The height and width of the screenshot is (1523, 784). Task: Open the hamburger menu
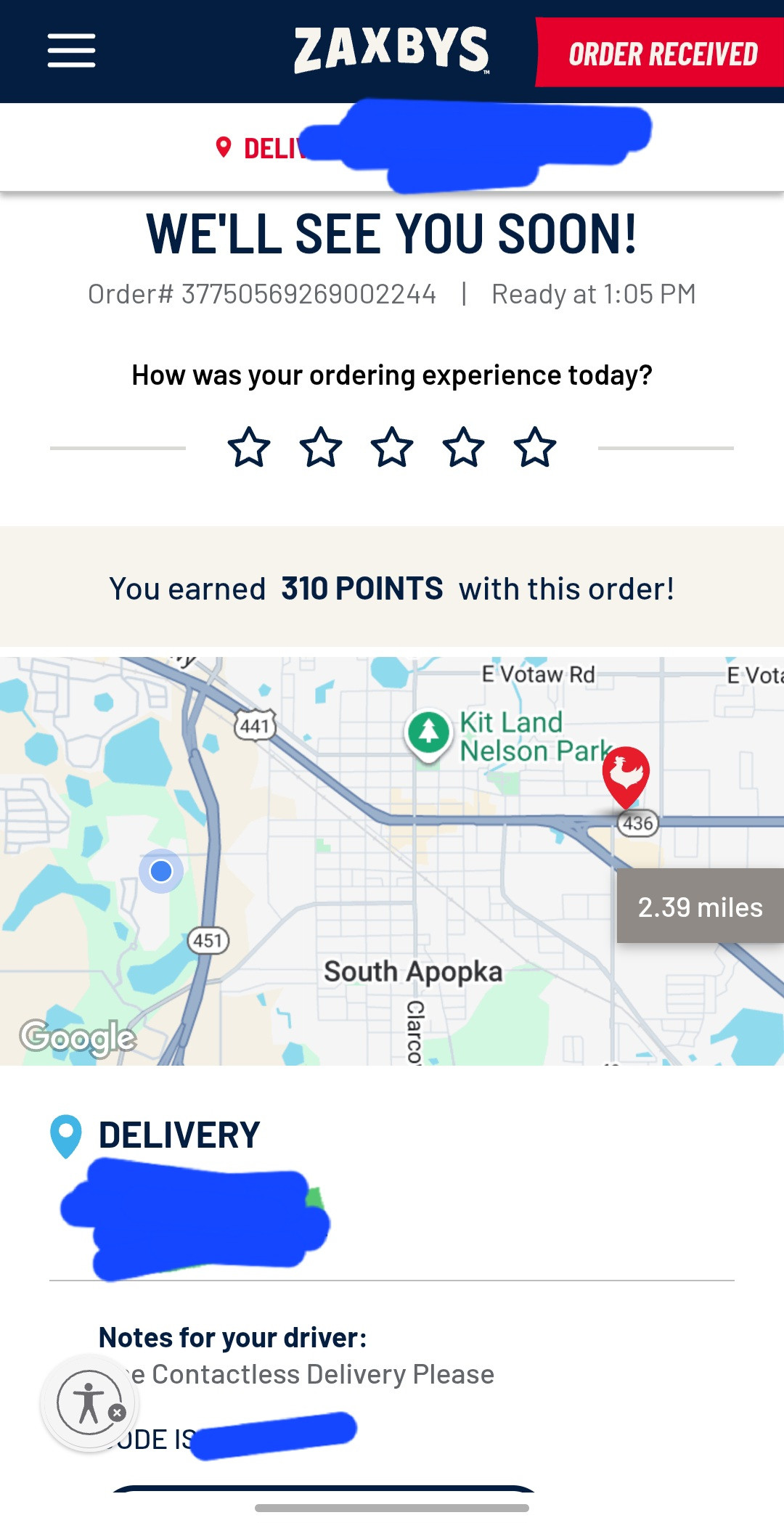(71, 50)
